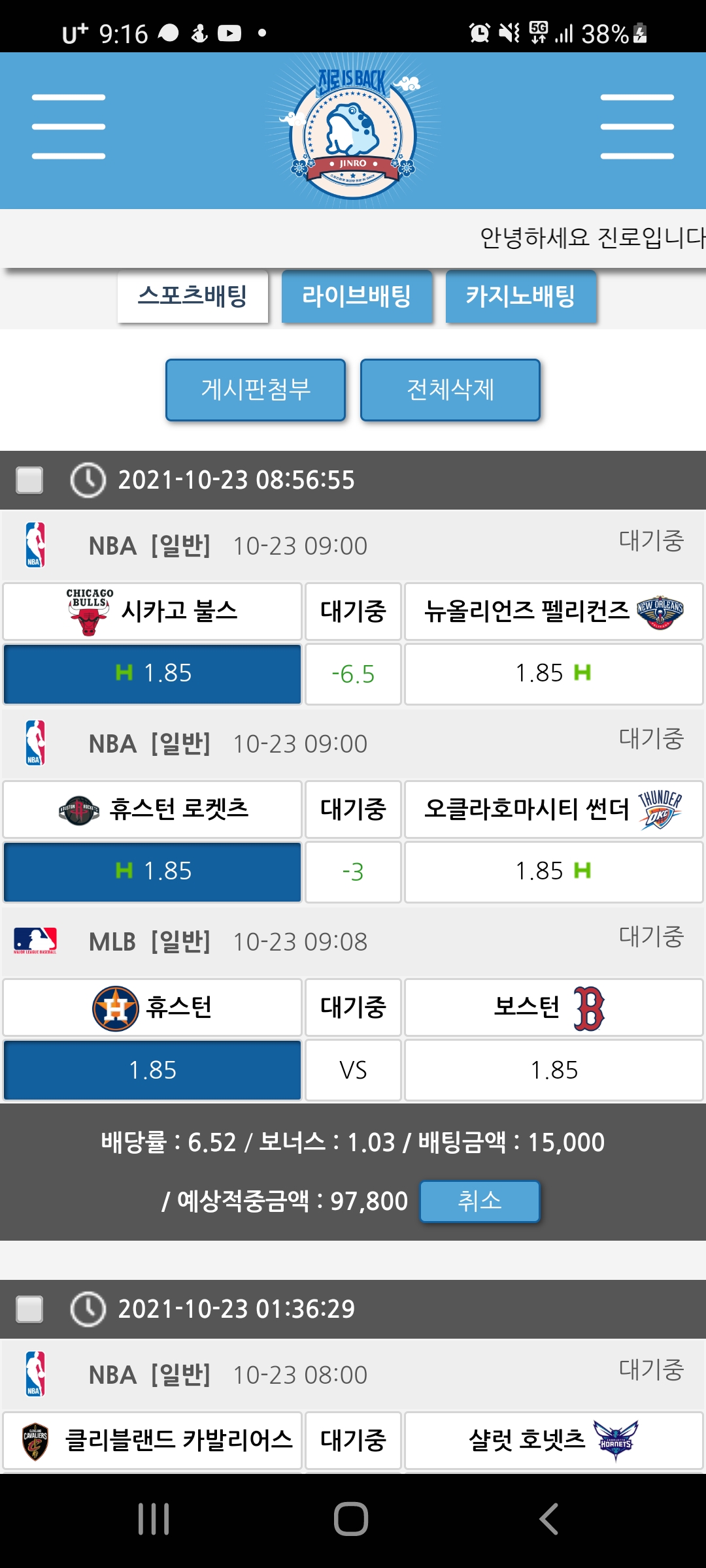Switch to the 라이브배팅 tab
This screenshot has height=1568, width=706.
[357, 296]
